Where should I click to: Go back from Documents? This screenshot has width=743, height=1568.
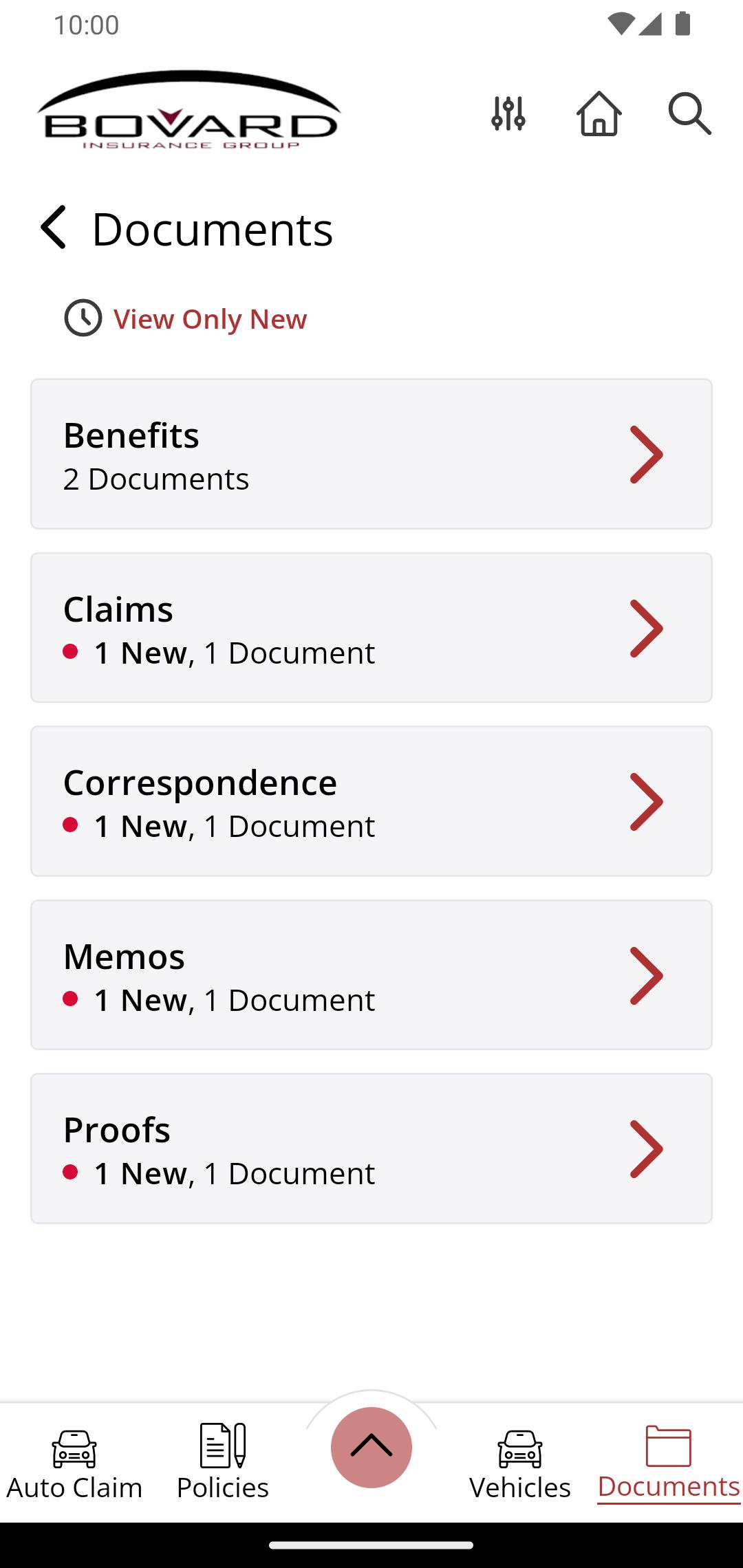point(53,227)
